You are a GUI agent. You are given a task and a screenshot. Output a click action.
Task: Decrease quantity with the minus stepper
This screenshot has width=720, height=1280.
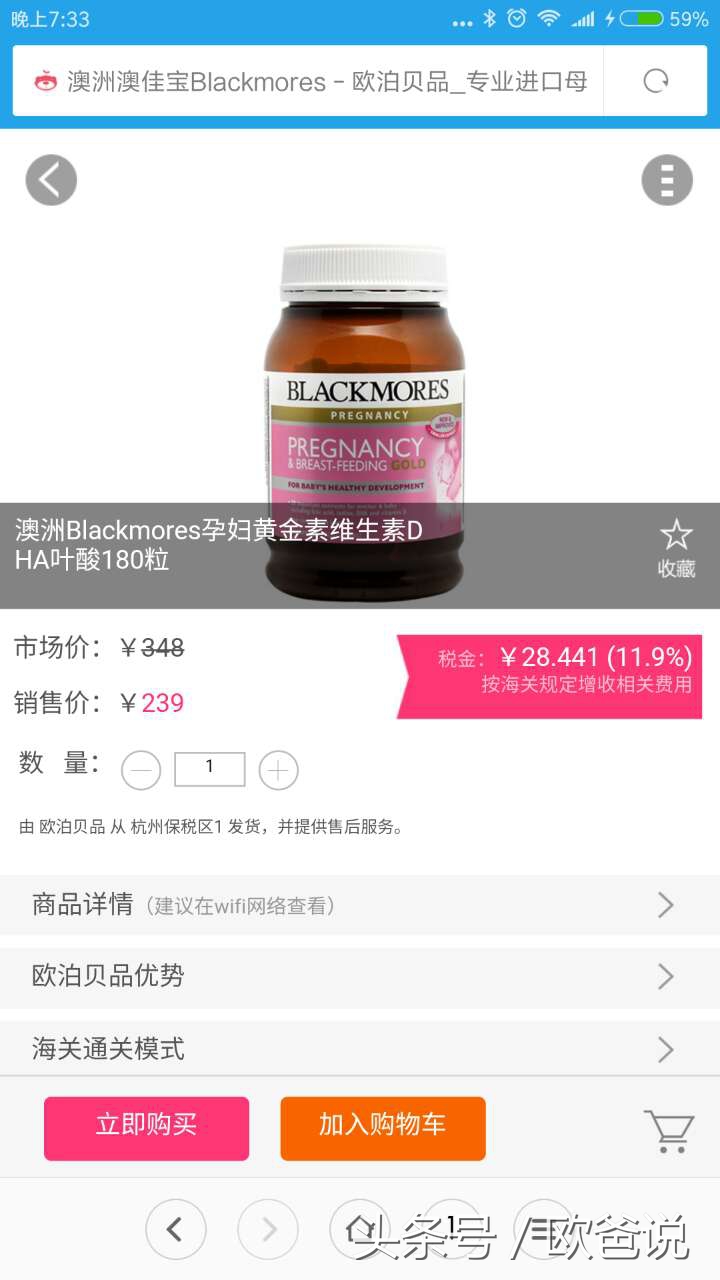coord(141,769)
